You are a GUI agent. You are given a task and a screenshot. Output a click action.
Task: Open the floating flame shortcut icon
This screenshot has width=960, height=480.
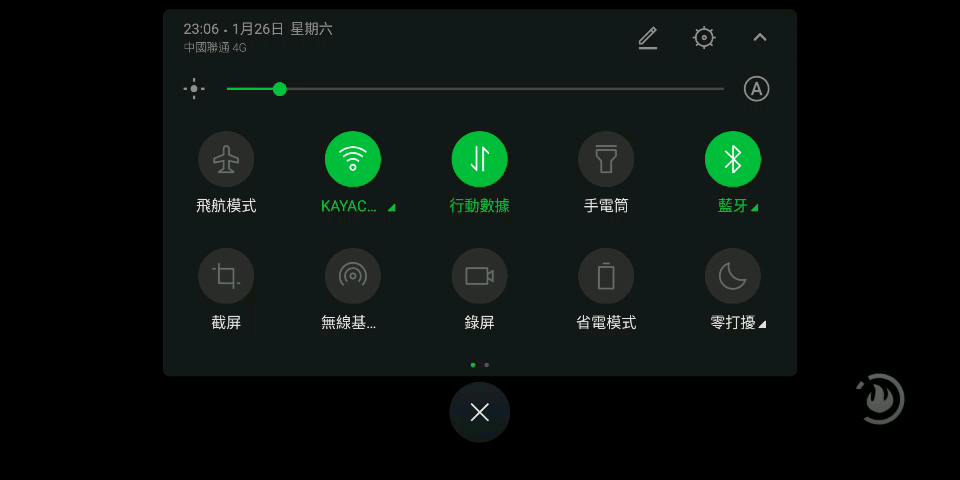(881, 399)
